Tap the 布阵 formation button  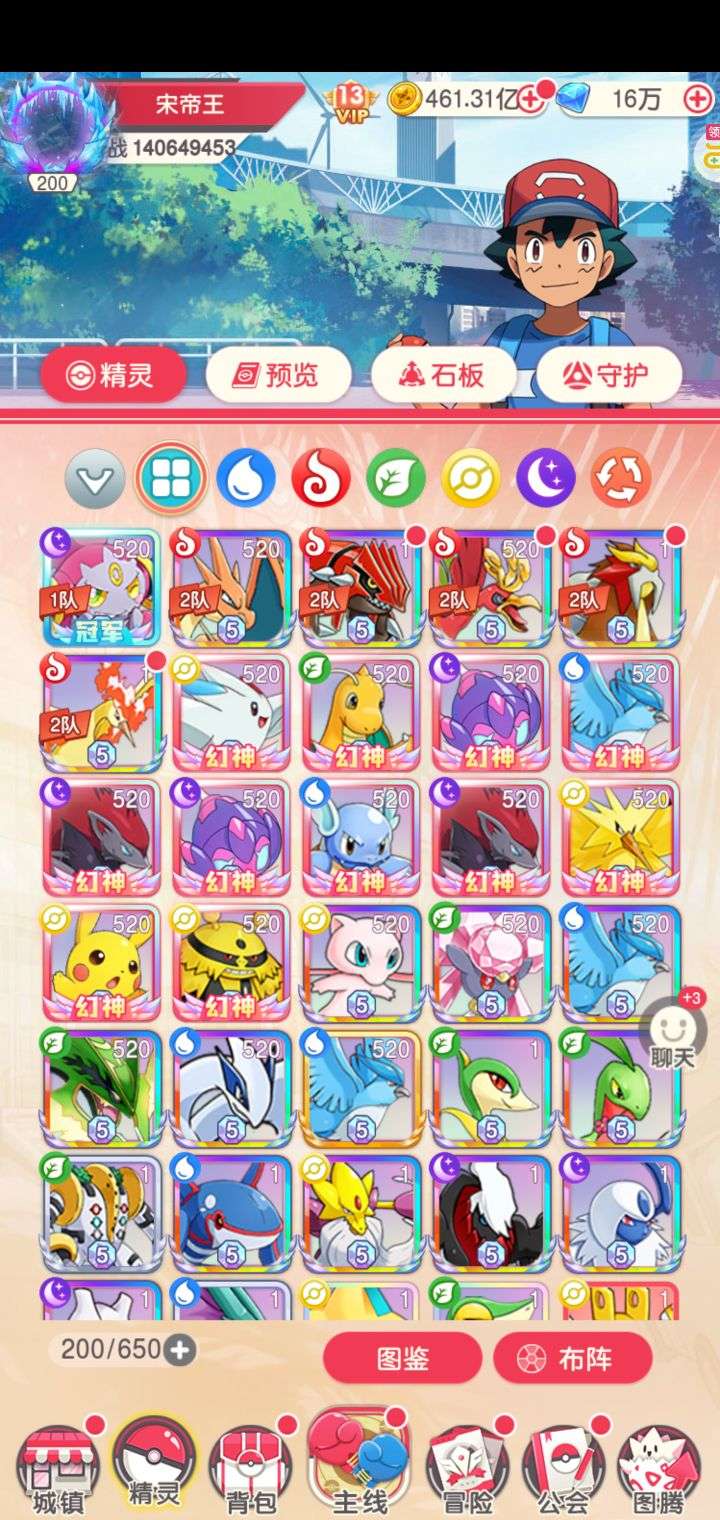(x=572, y=1358)
